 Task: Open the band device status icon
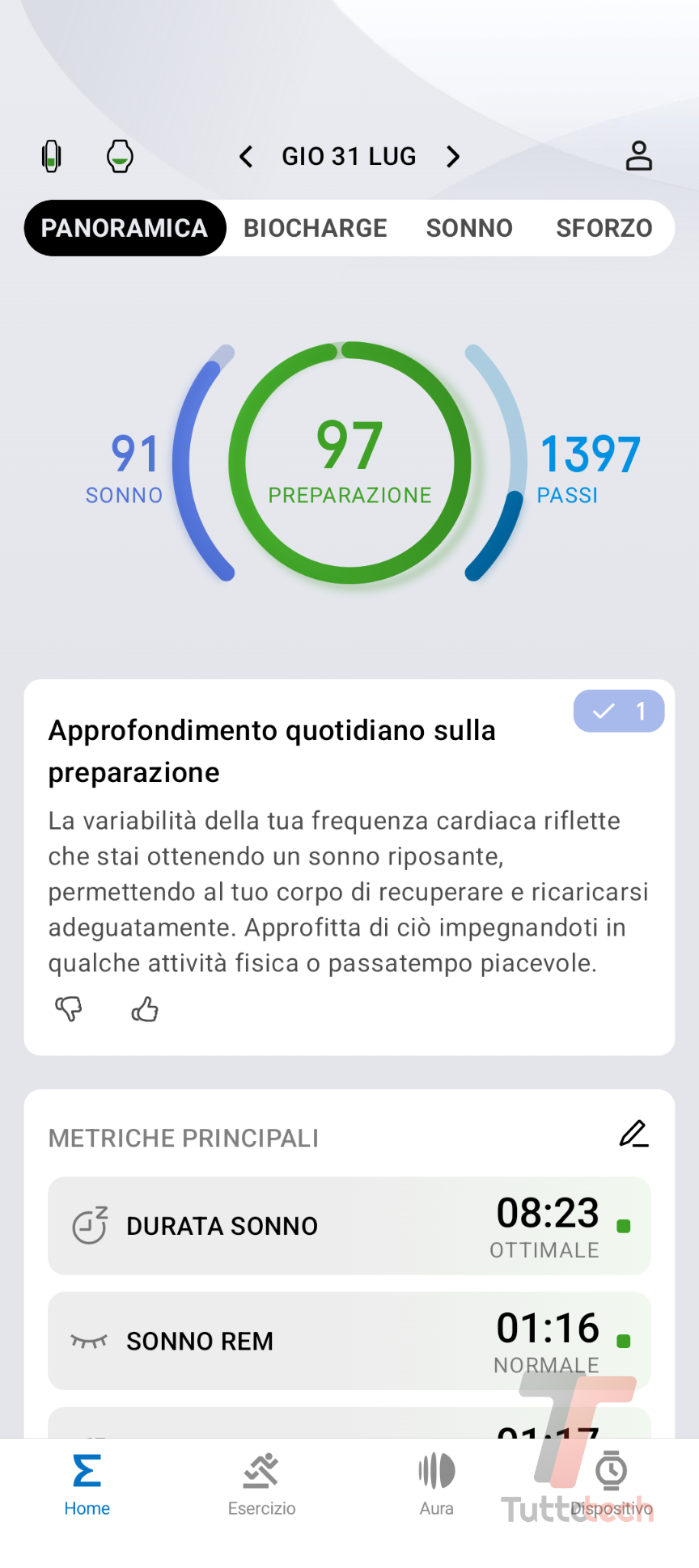pos(52,156)
